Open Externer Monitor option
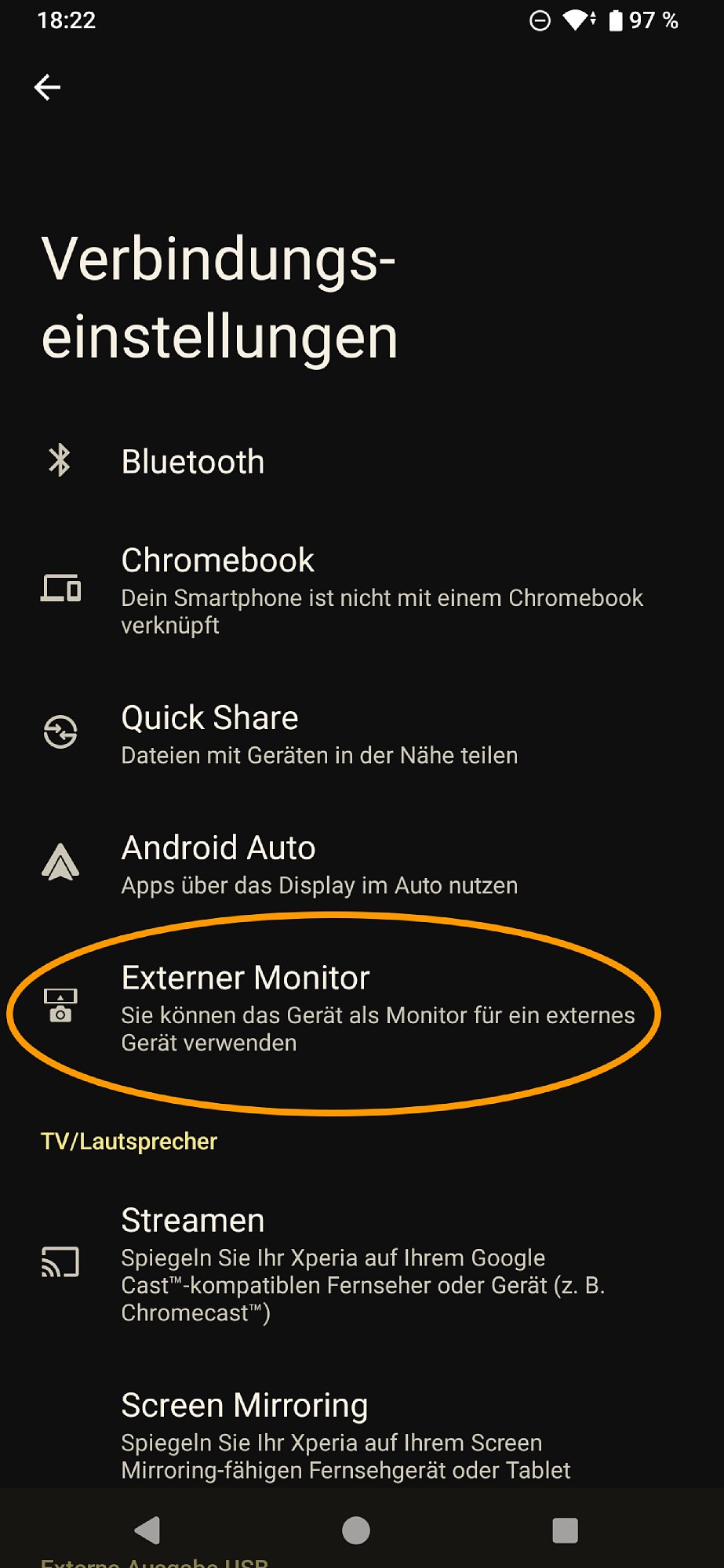724x1568 pixels. click(362, 1007)
